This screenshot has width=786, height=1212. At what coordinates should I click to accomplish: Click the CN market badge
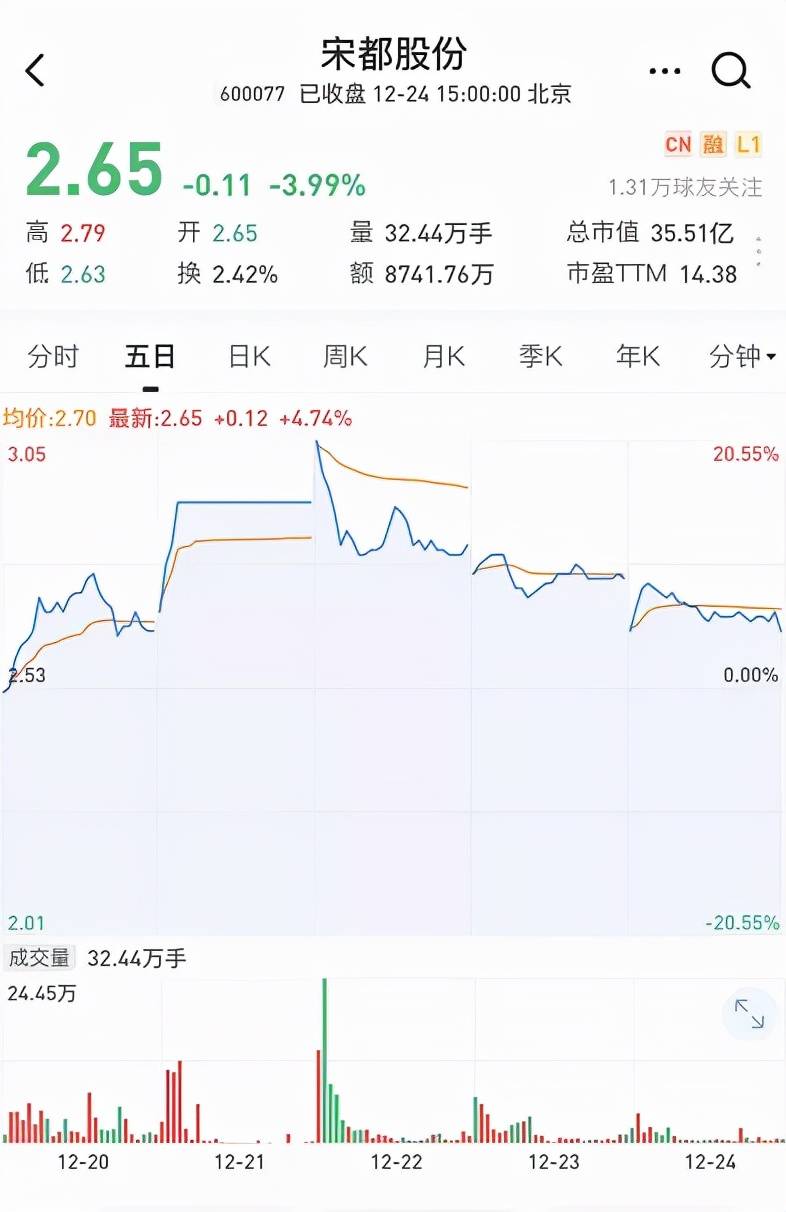677,145
